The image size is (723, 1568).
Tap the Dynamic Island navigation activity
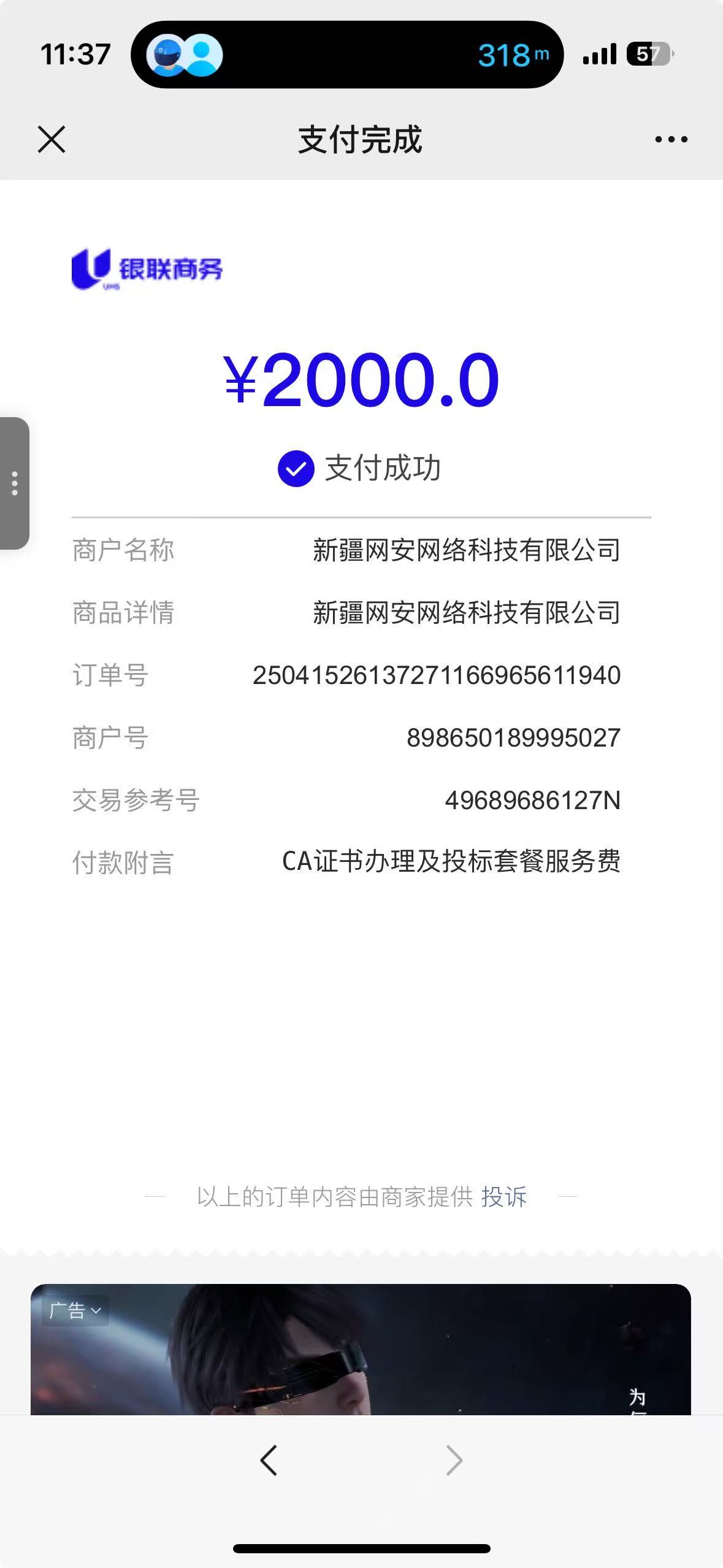pos(347,55)
